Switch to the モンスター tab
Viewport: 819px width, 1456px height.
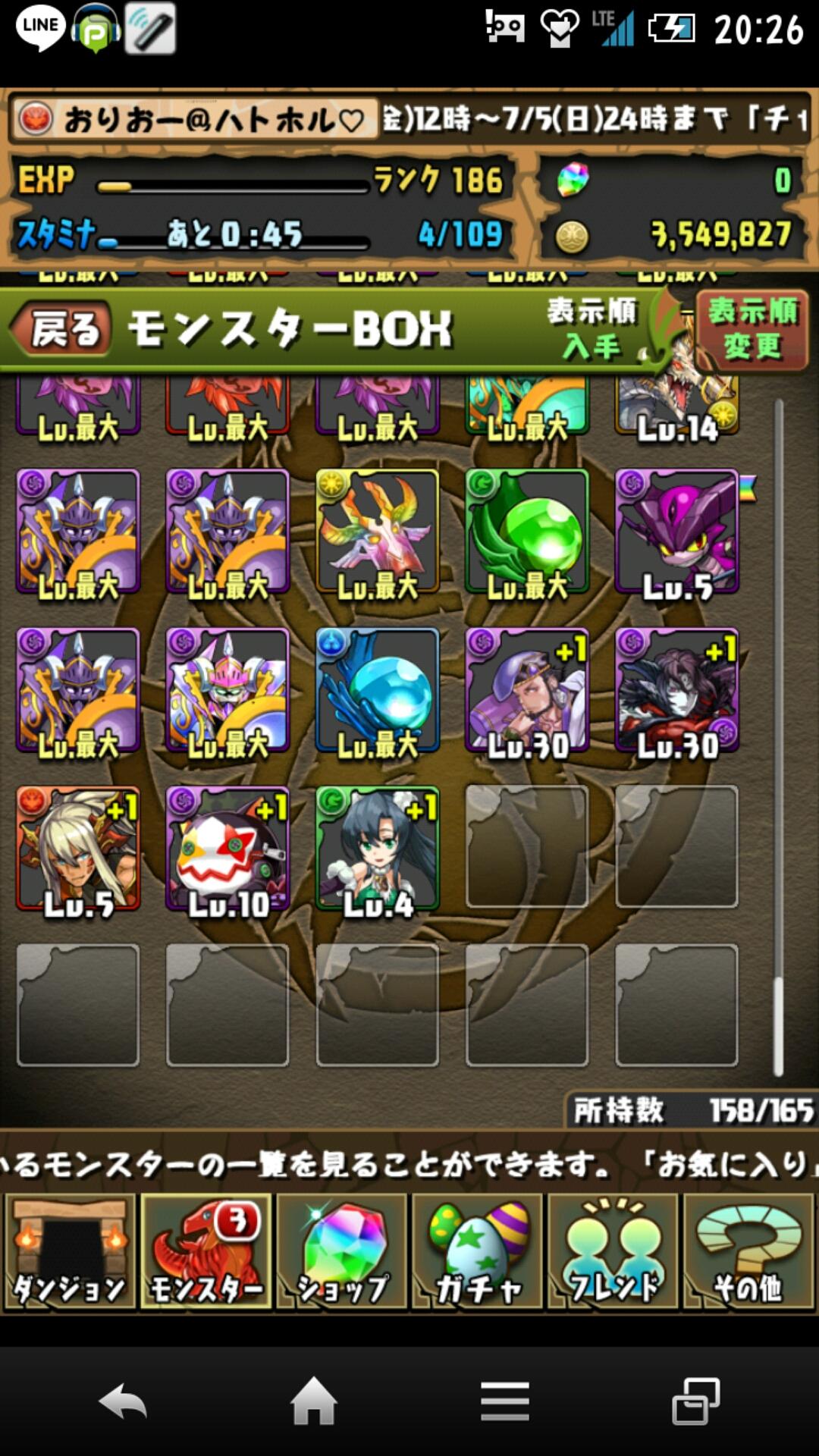206,1251
